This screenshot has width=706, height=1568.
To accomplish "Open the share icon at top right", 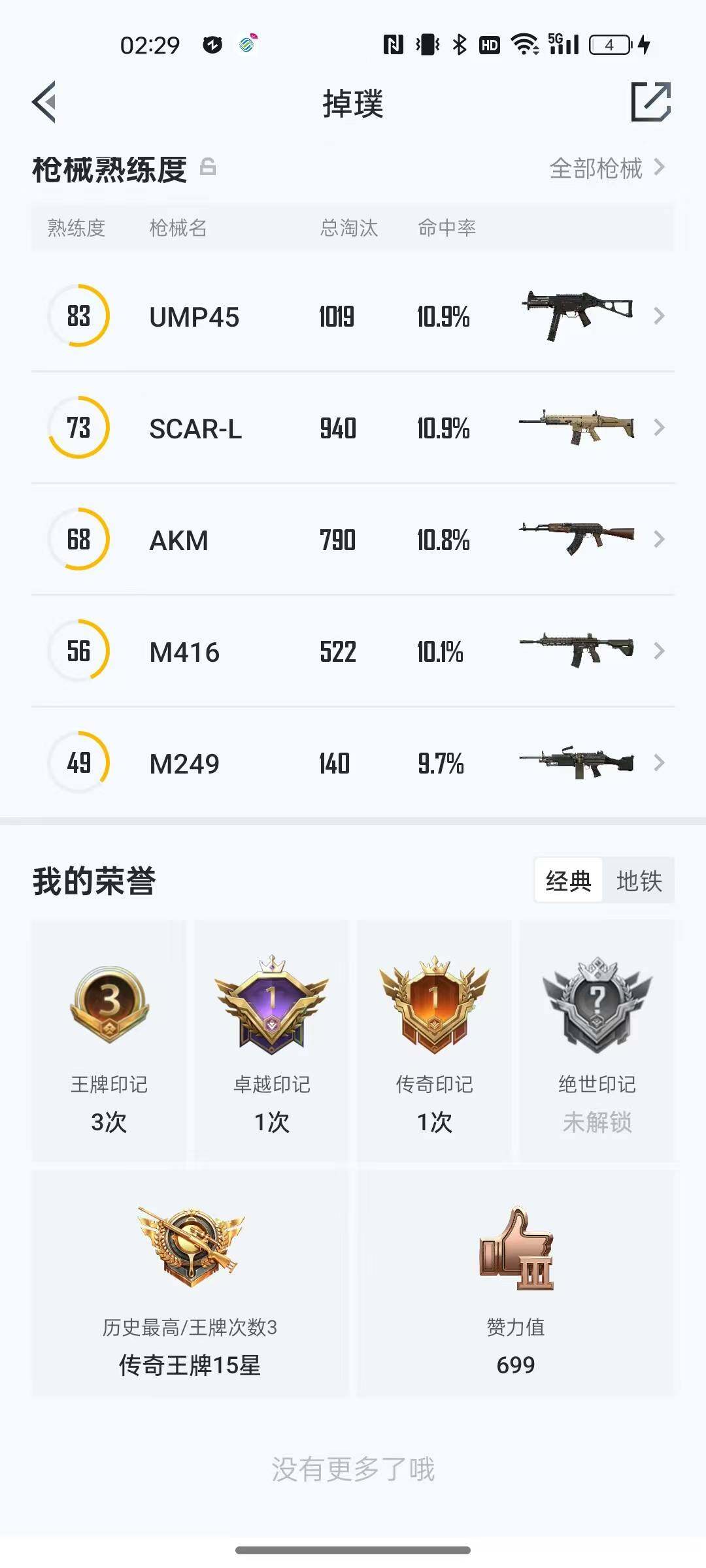I will click(652, 103).
